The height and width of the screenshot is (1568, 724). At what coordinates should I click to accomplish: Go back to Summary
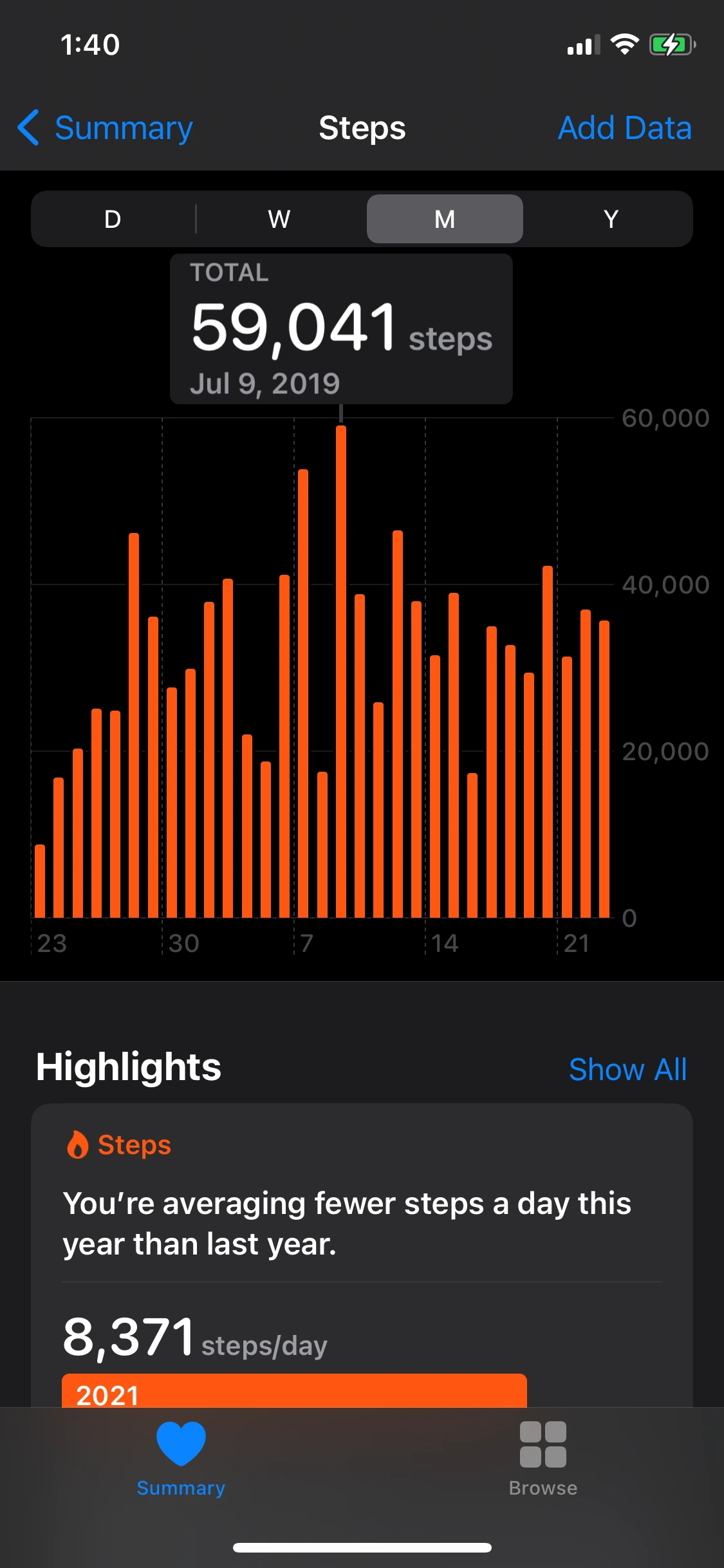tap(106, 128)
